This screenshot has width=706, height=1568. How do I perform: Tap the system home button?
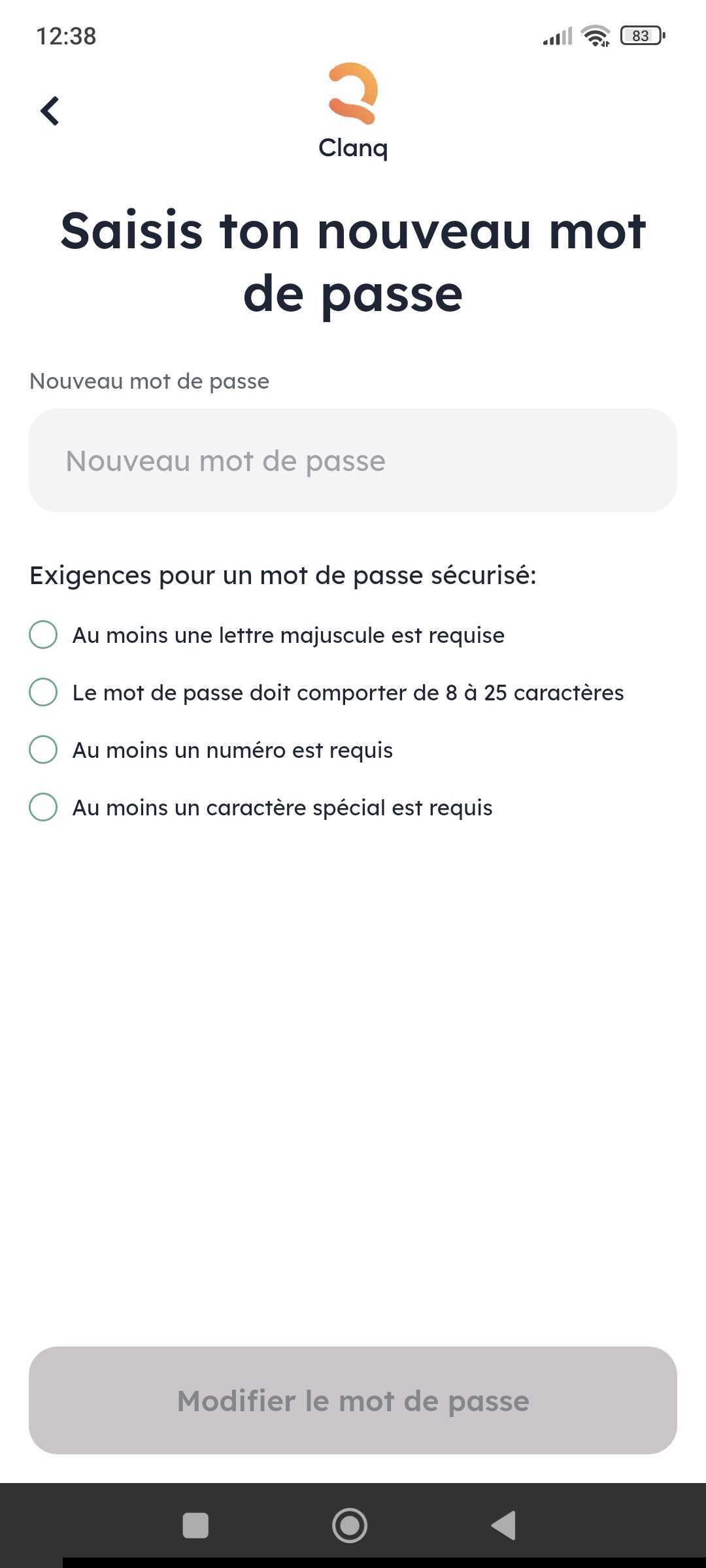(x=350, y=1526)
